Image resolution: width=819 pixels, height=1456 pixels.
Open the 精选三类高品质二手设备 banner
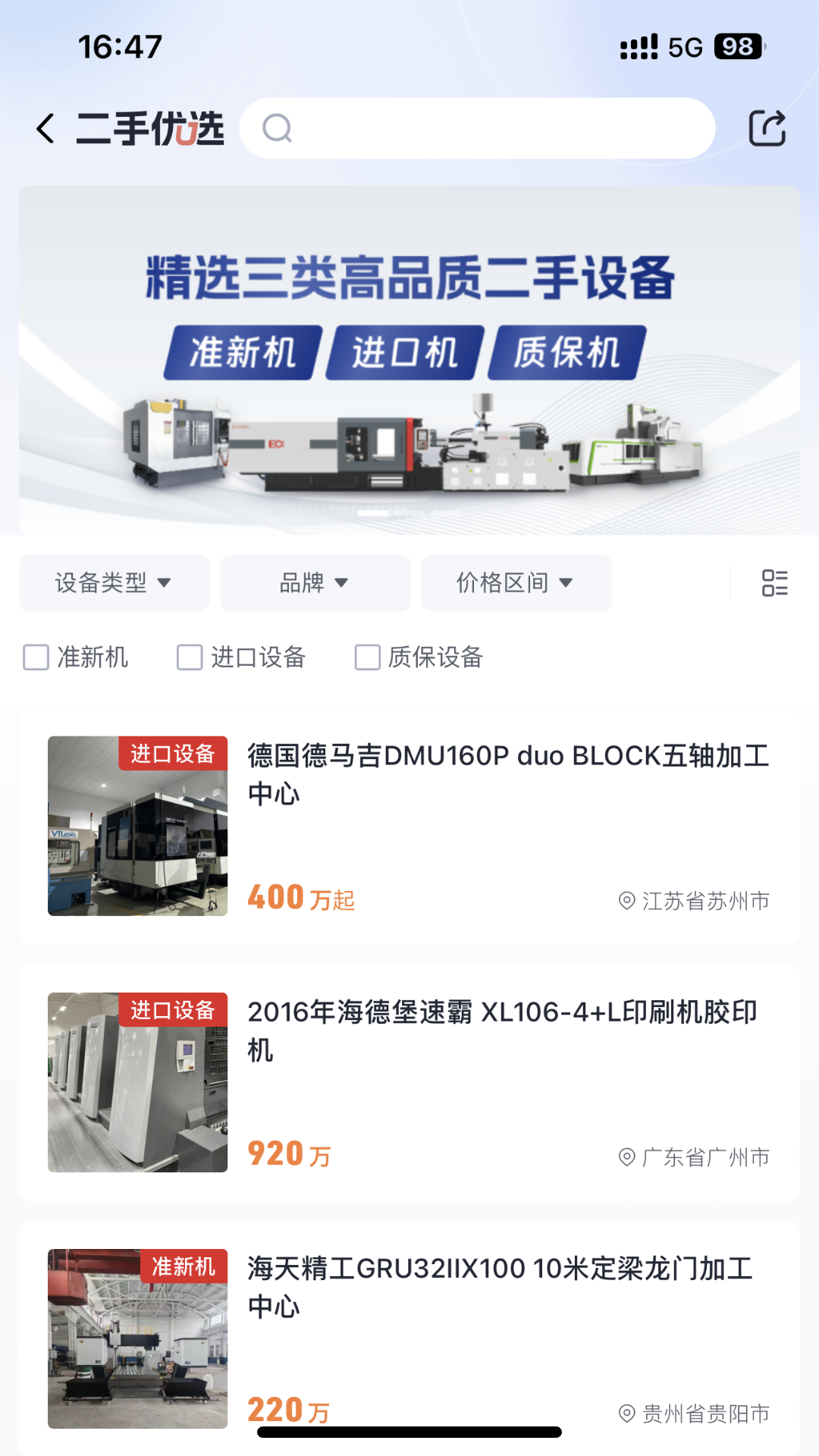[x=409, y=360]
